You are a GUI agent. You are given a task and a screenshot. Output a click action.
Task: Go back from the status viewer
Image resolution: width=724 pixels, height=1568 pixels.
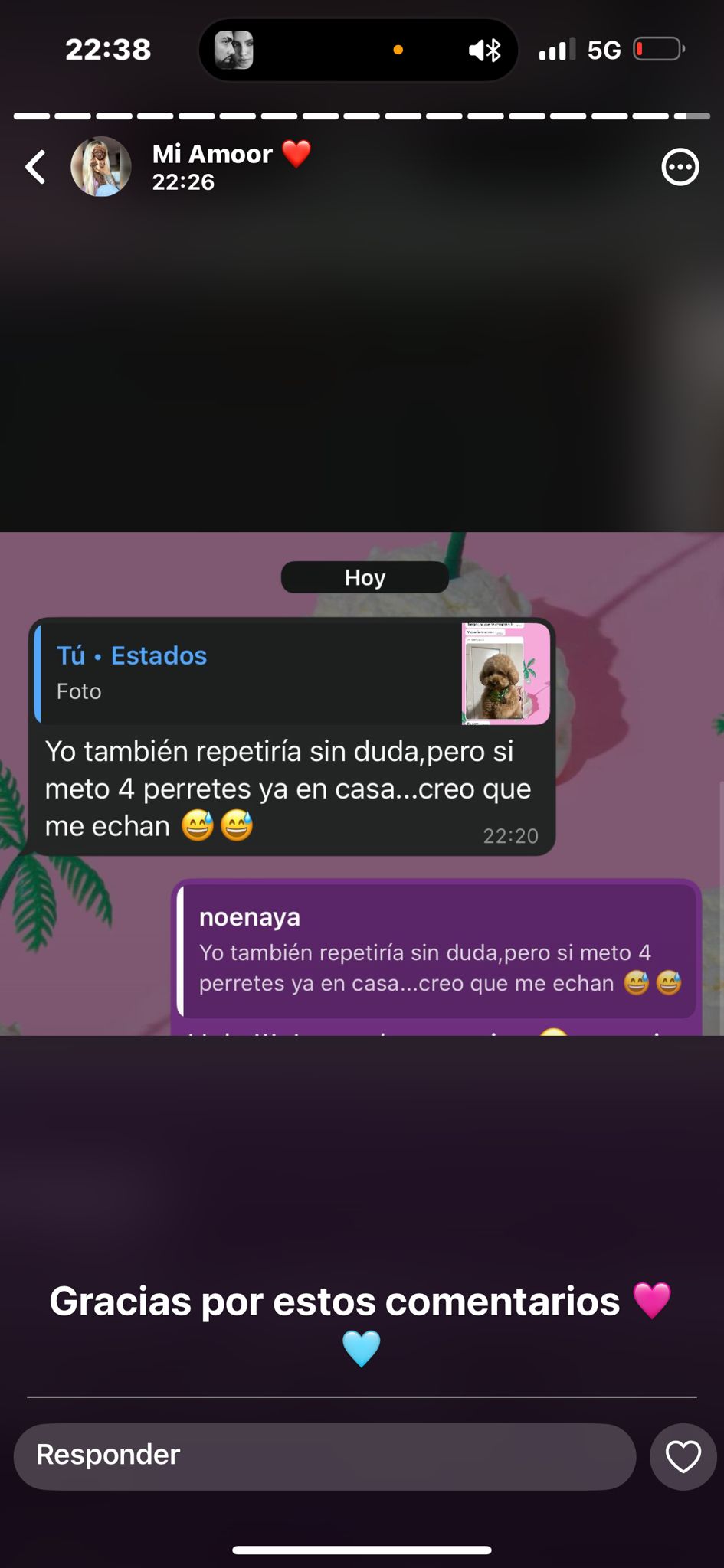click(35, 167)
